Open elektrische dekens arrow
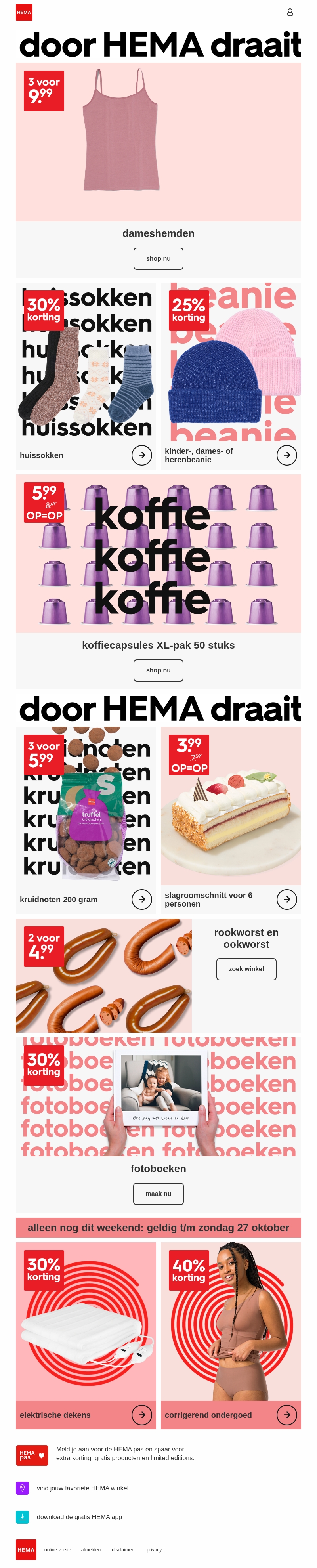 click(142, 1415)
